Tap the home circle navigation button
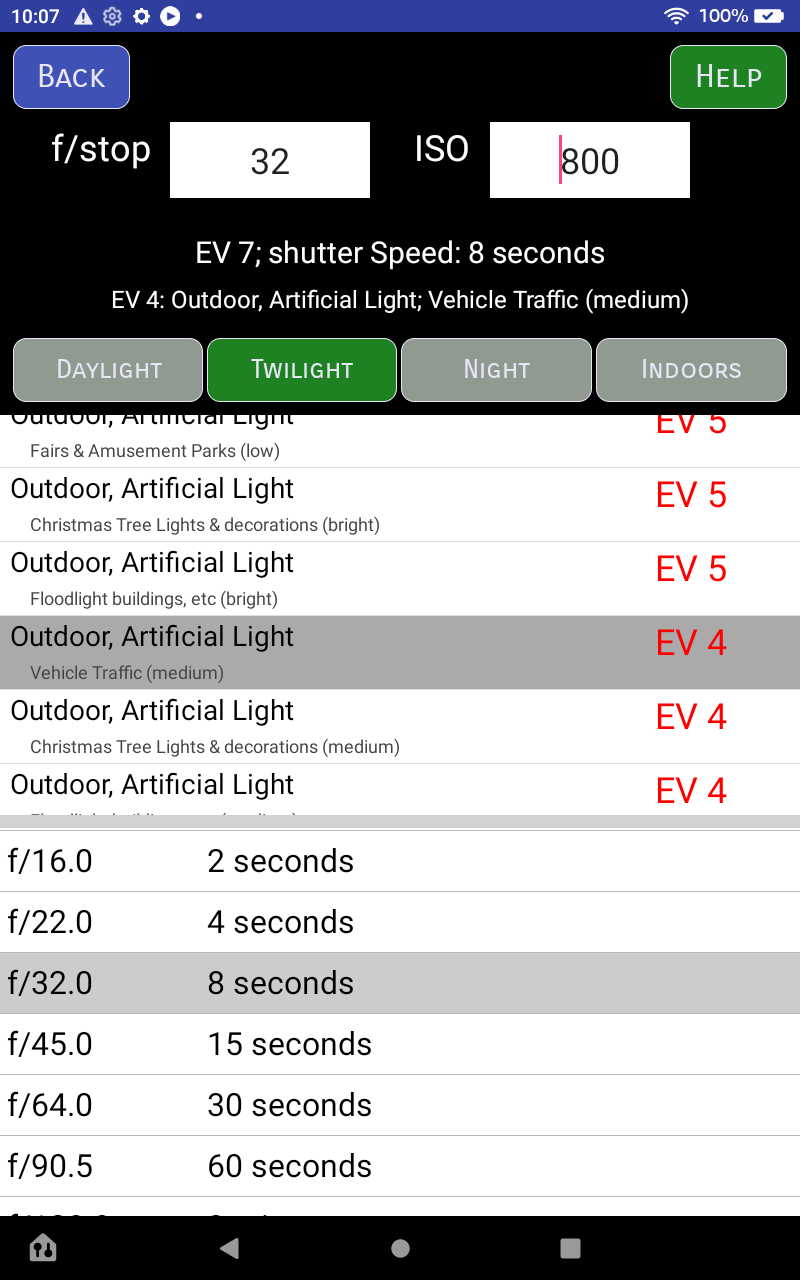This screenshot has height=1280, width=800. click(400, 1248)
